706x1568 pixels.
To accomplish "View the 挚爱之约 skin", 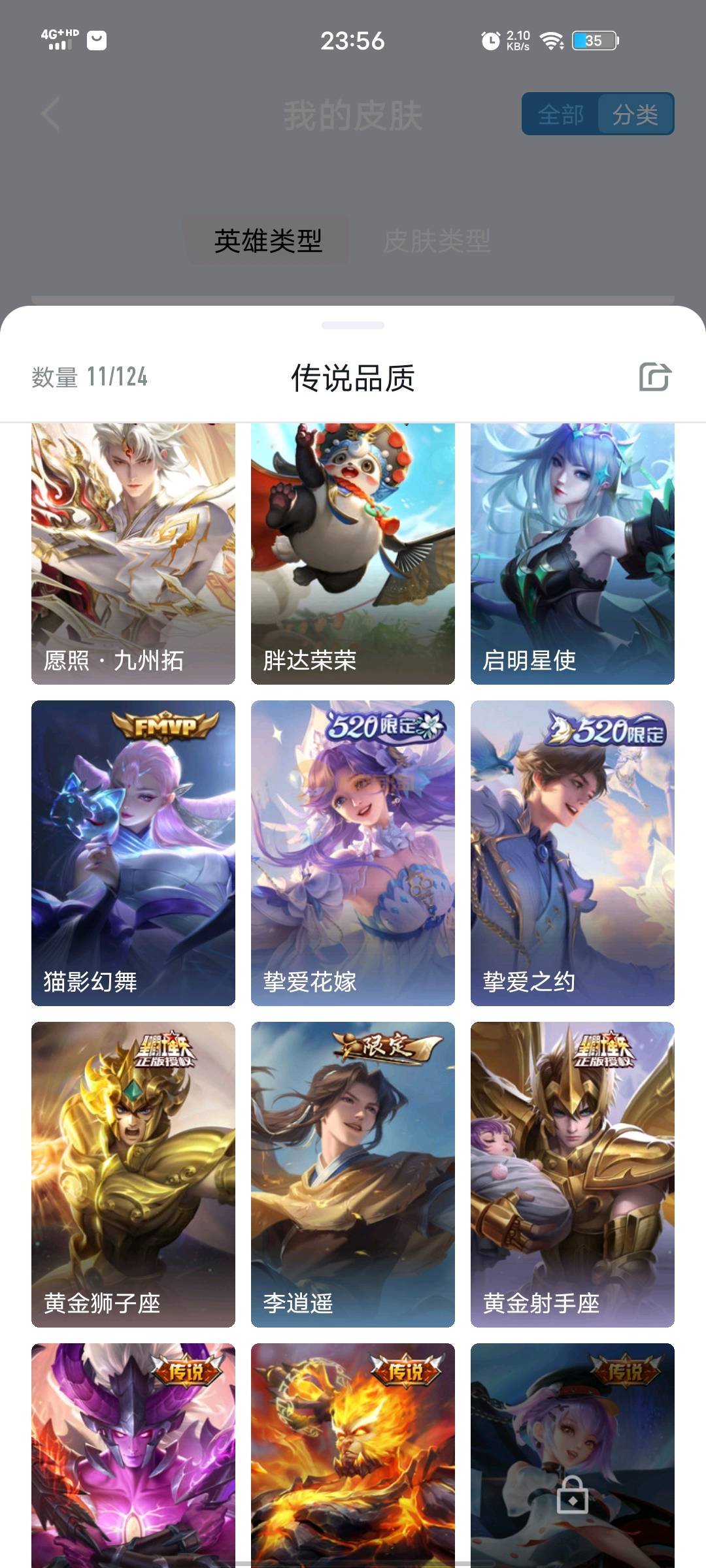I will [x=573, y=853].
